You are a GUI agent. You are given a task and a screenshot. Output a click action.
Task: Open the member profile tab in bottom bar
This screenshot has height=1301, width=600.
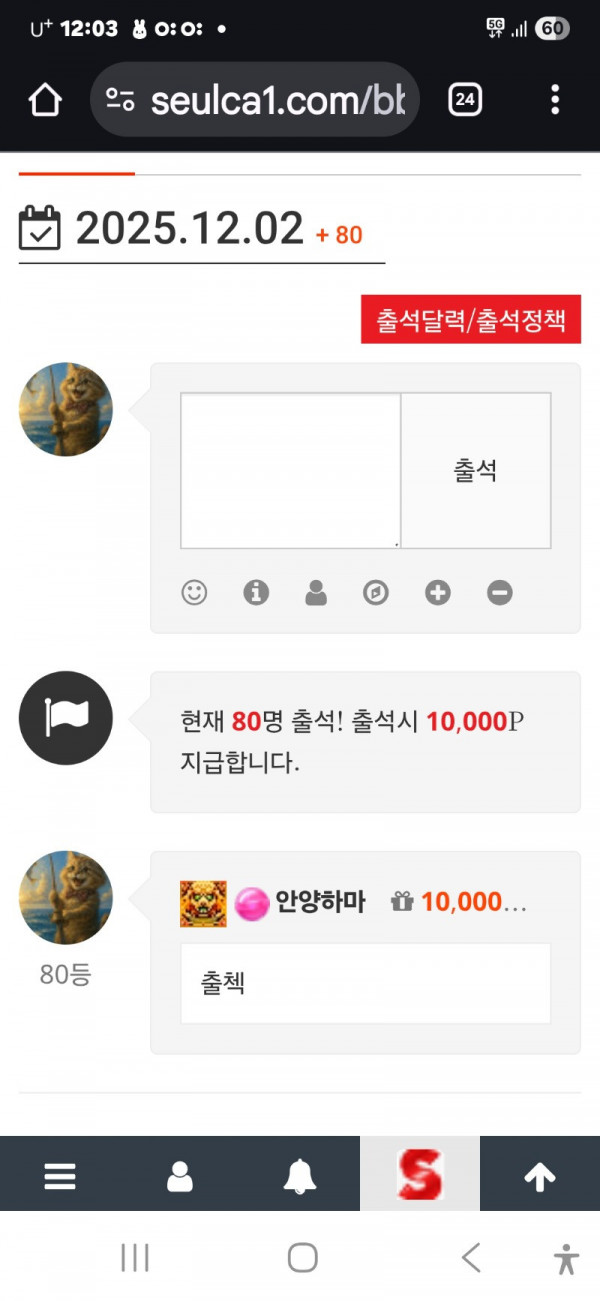click(180, 1177)
